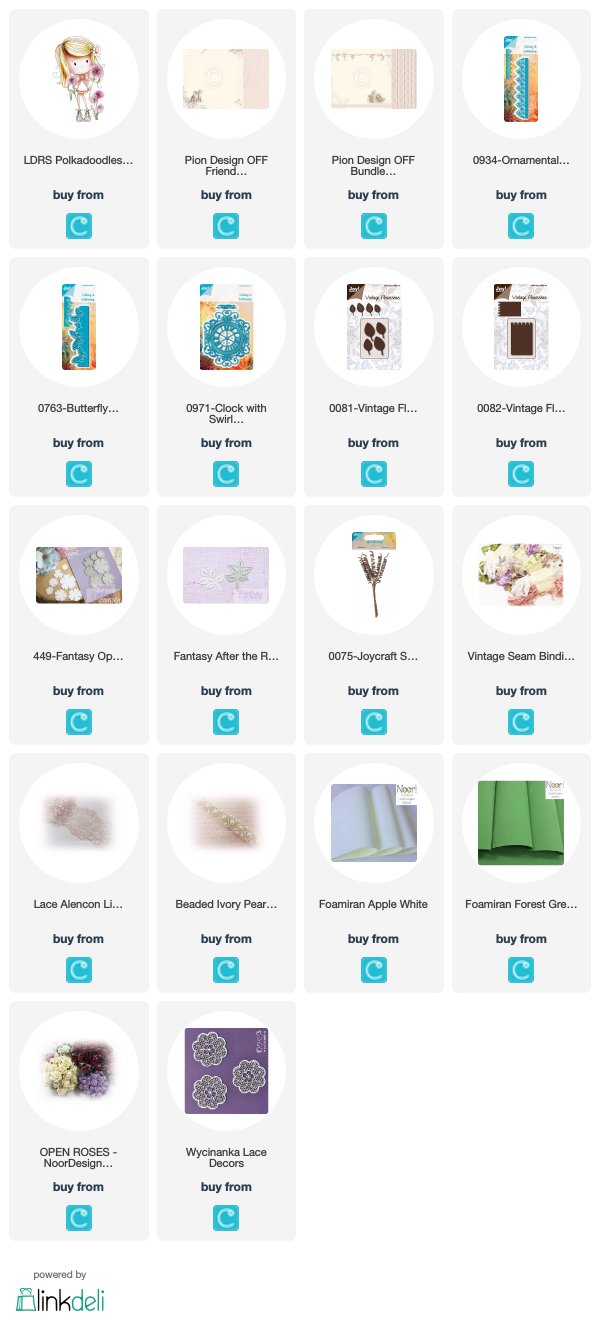Viewport: 600px width, 1321px height.
Task: Select the Wycinanka Lace Decors product
Action: point(226,1121)
